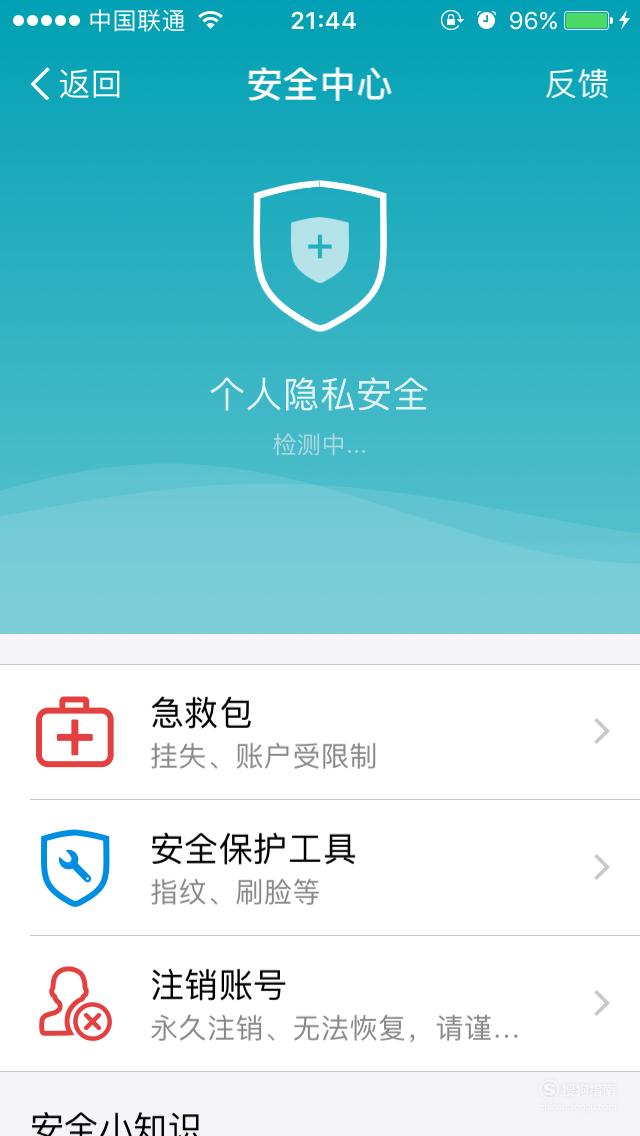Go back using the 返回 button
This screenshot has height=1136, width=640.
pyautogui.click(x=75, y=84)
